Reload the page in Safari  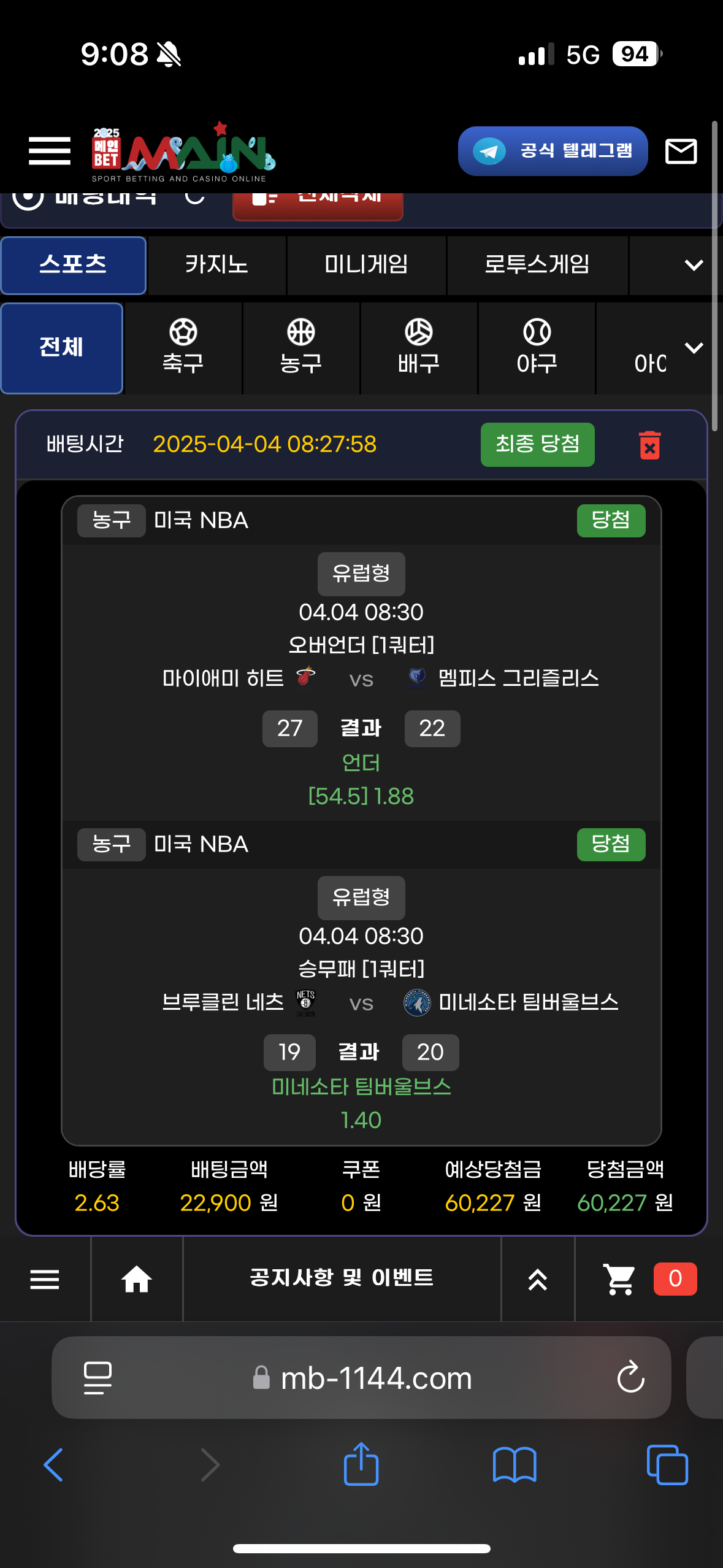(x=630, y=1378)
